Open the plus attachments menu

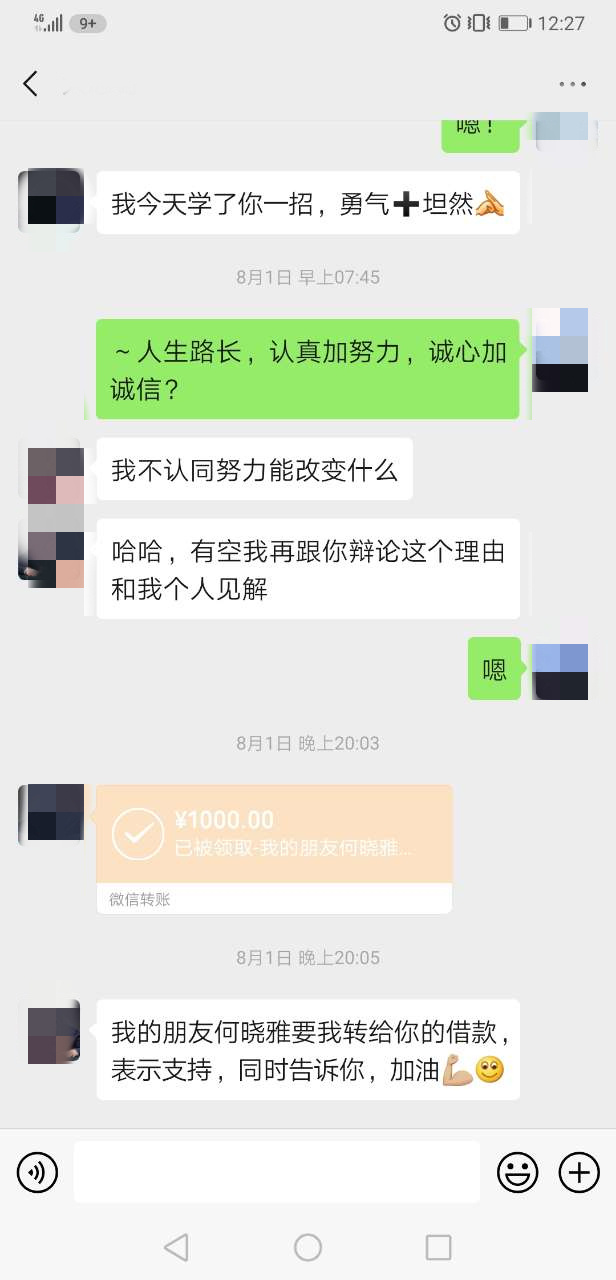pos(579,1172)
